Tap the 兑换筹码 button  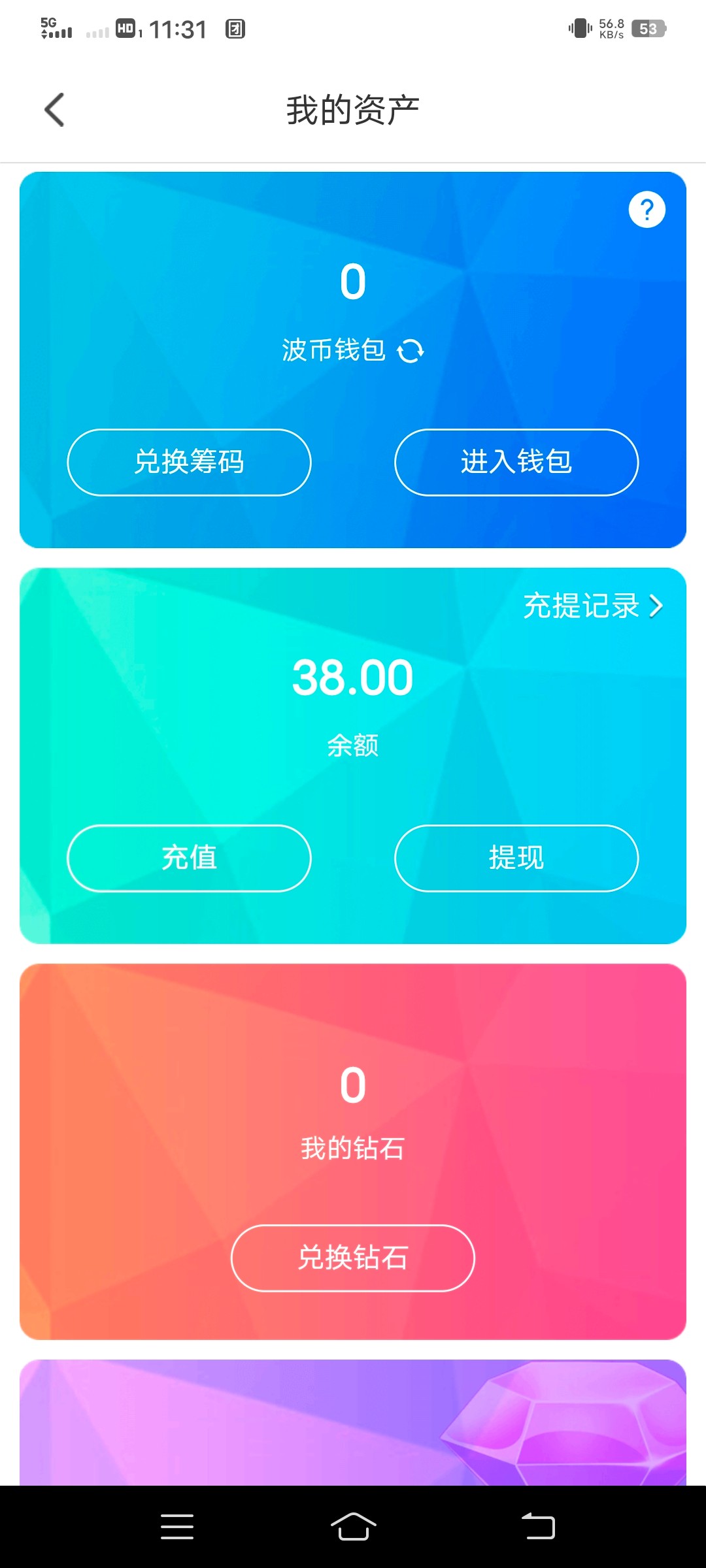(189, 462)
